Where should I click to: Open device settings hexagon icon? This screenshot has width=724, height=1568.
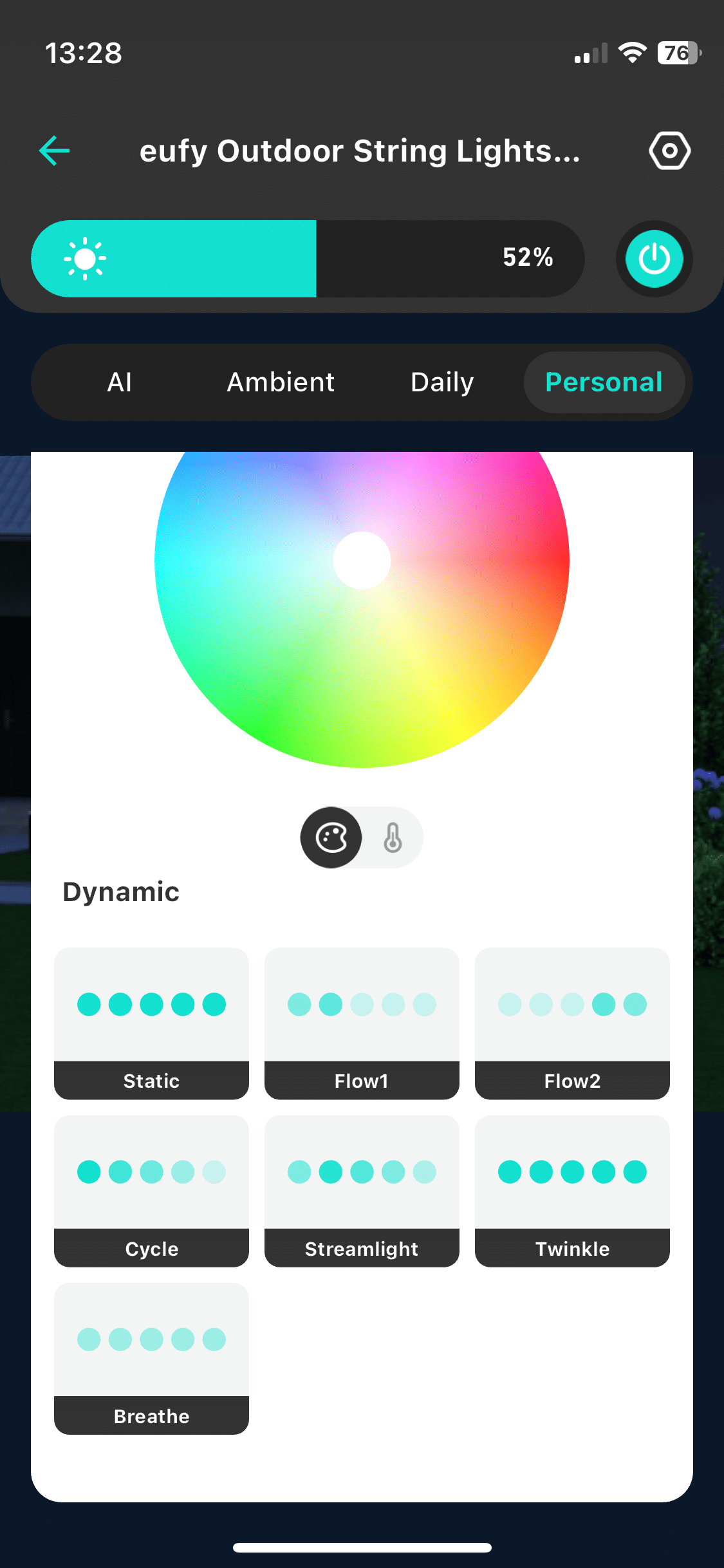(669, 151)
